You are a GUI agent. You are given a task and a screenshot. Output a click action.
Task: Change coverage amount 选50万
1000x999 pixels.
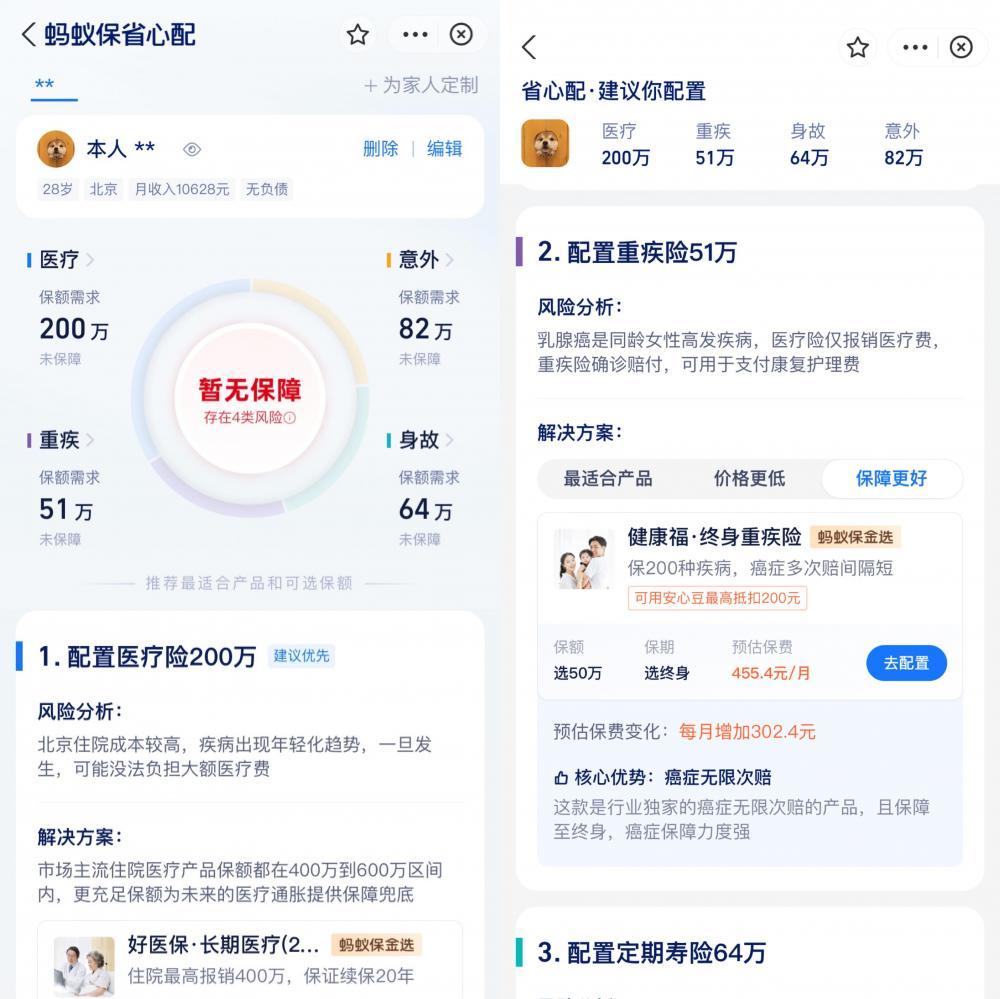coord(577,673)
